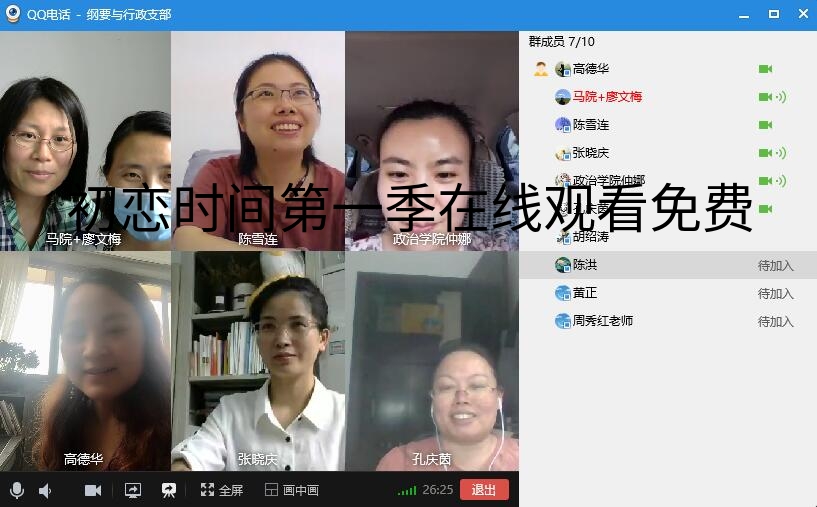Screen dimensions: 817x507
Task: Select pending member 陈洪
Action: [x=584, y=265]
